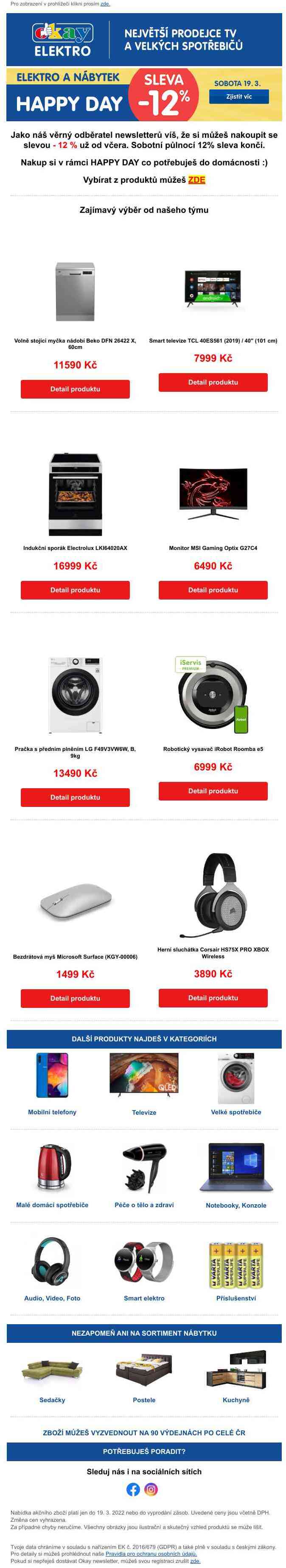The image size is (286, 1568).
Task: Open the Instagram profile icon
Action: click(x=151, y=1489)
